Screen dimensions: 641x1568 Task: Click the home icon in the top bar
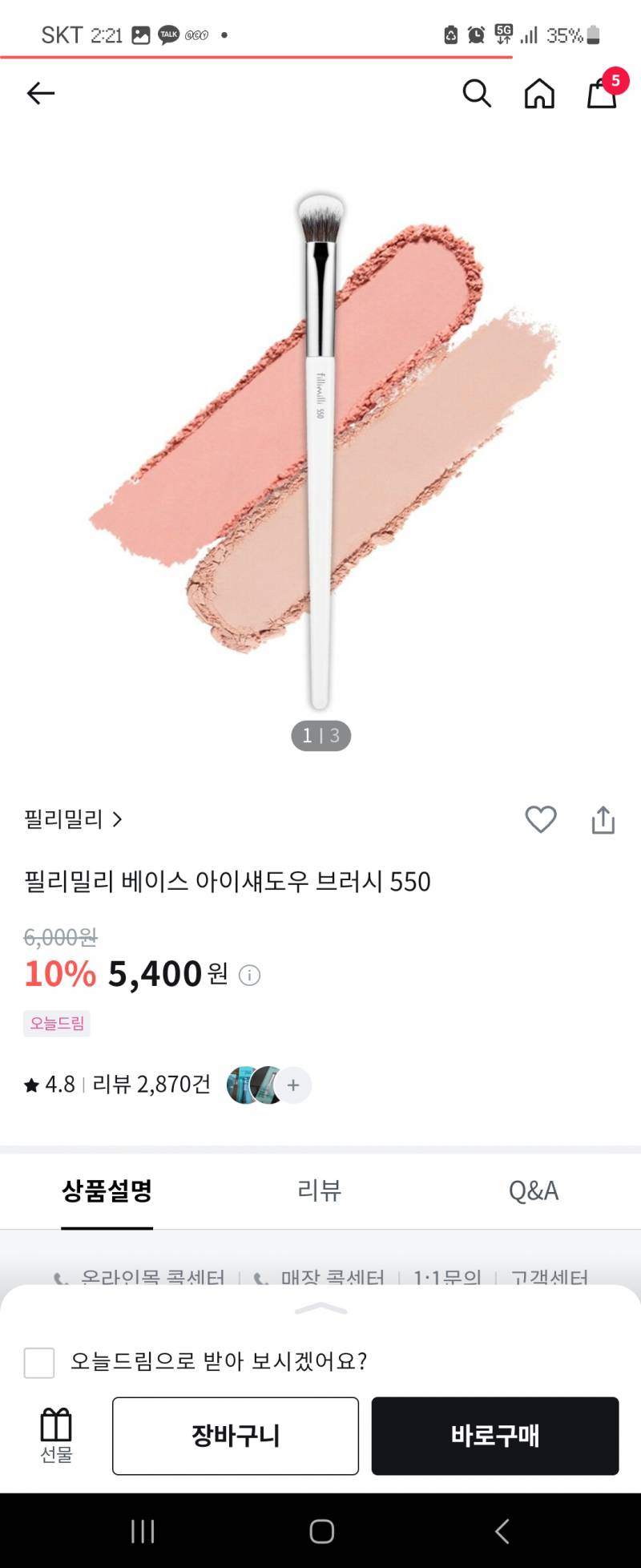point(538,93)
